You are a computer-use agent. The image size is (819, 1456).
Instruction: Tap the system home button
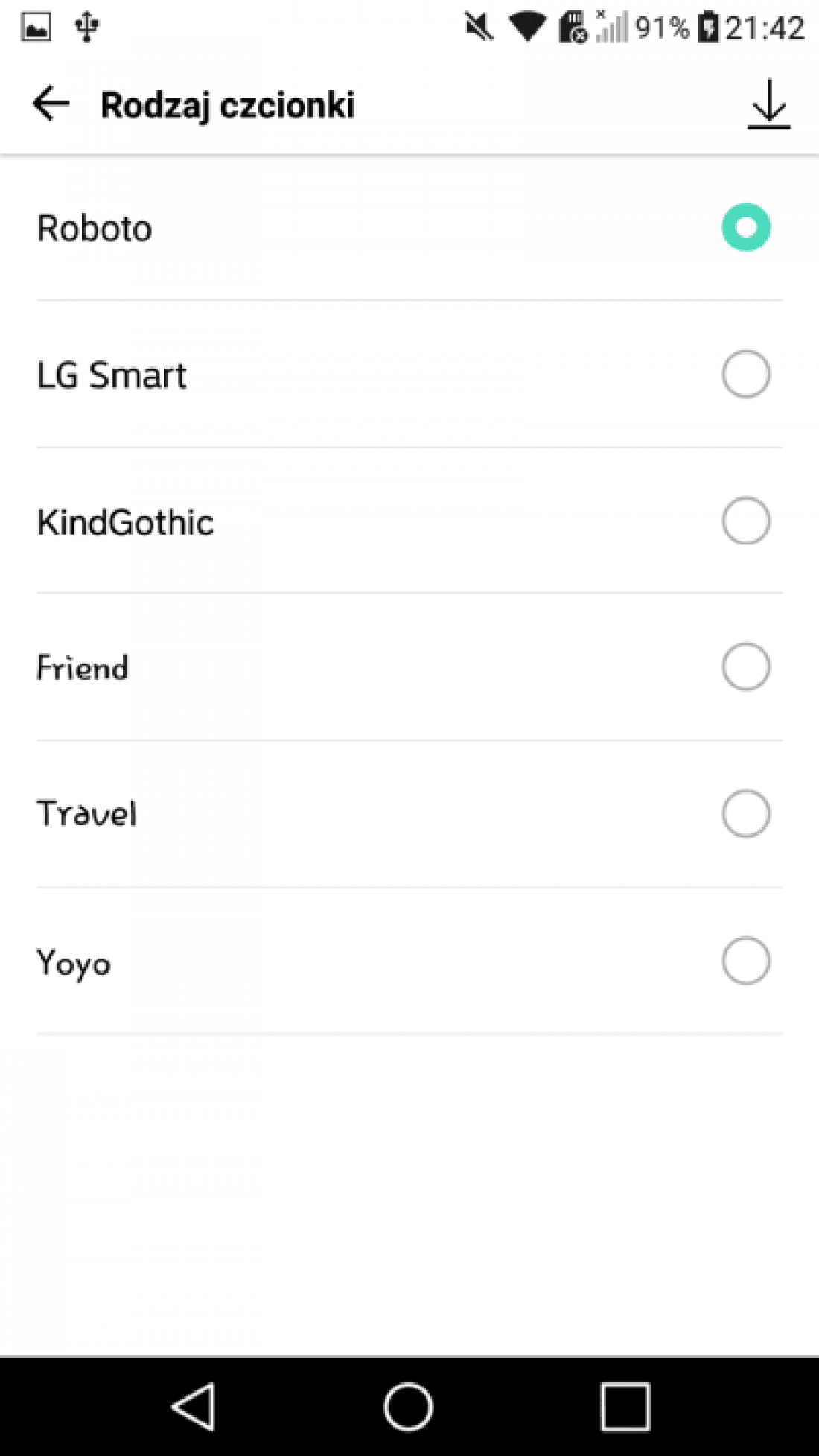pos(408,1407)
